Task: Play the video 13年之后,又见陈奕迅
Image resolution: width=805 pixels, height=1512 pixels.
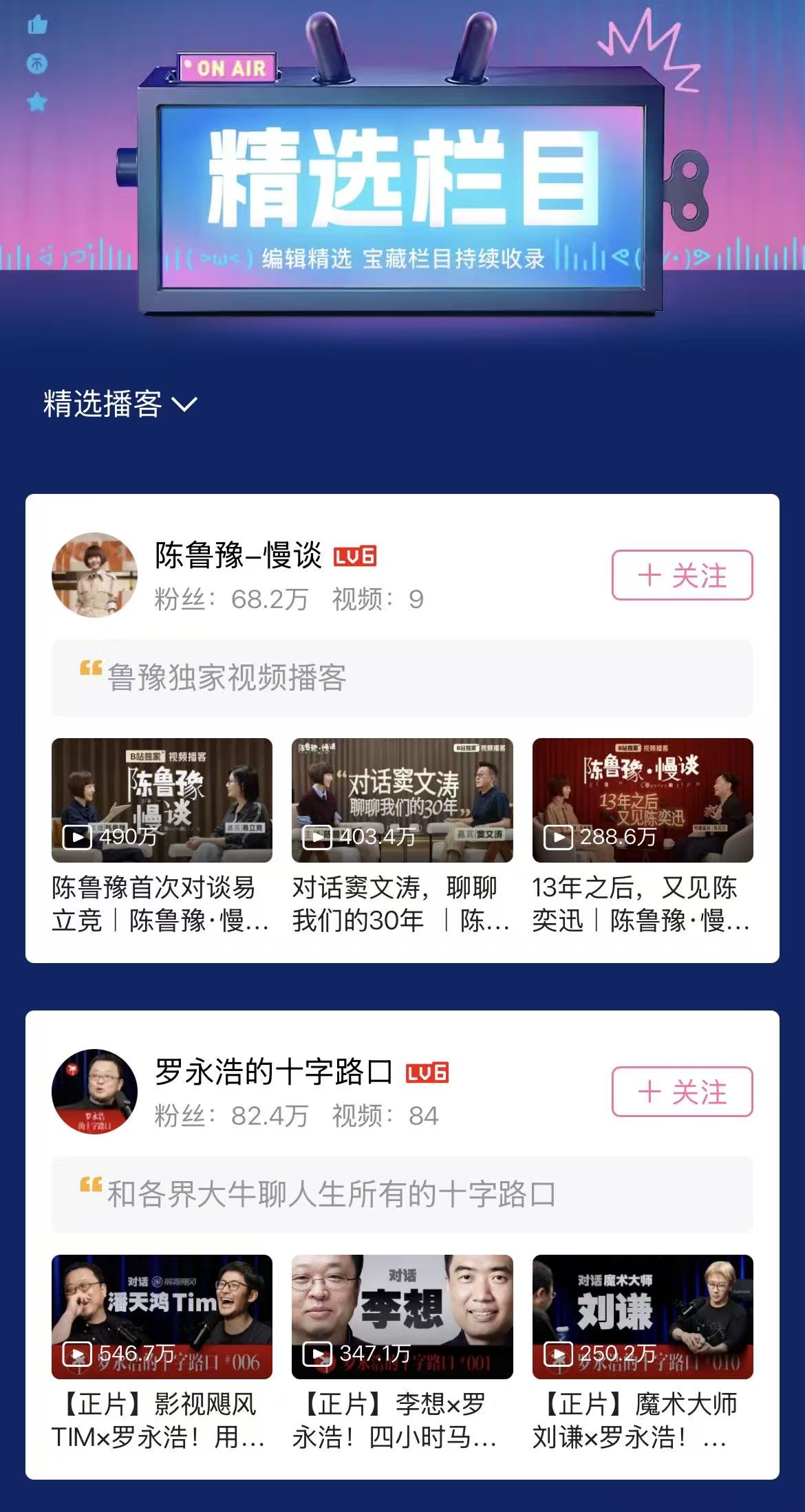Action: click(x=642, y=800)
